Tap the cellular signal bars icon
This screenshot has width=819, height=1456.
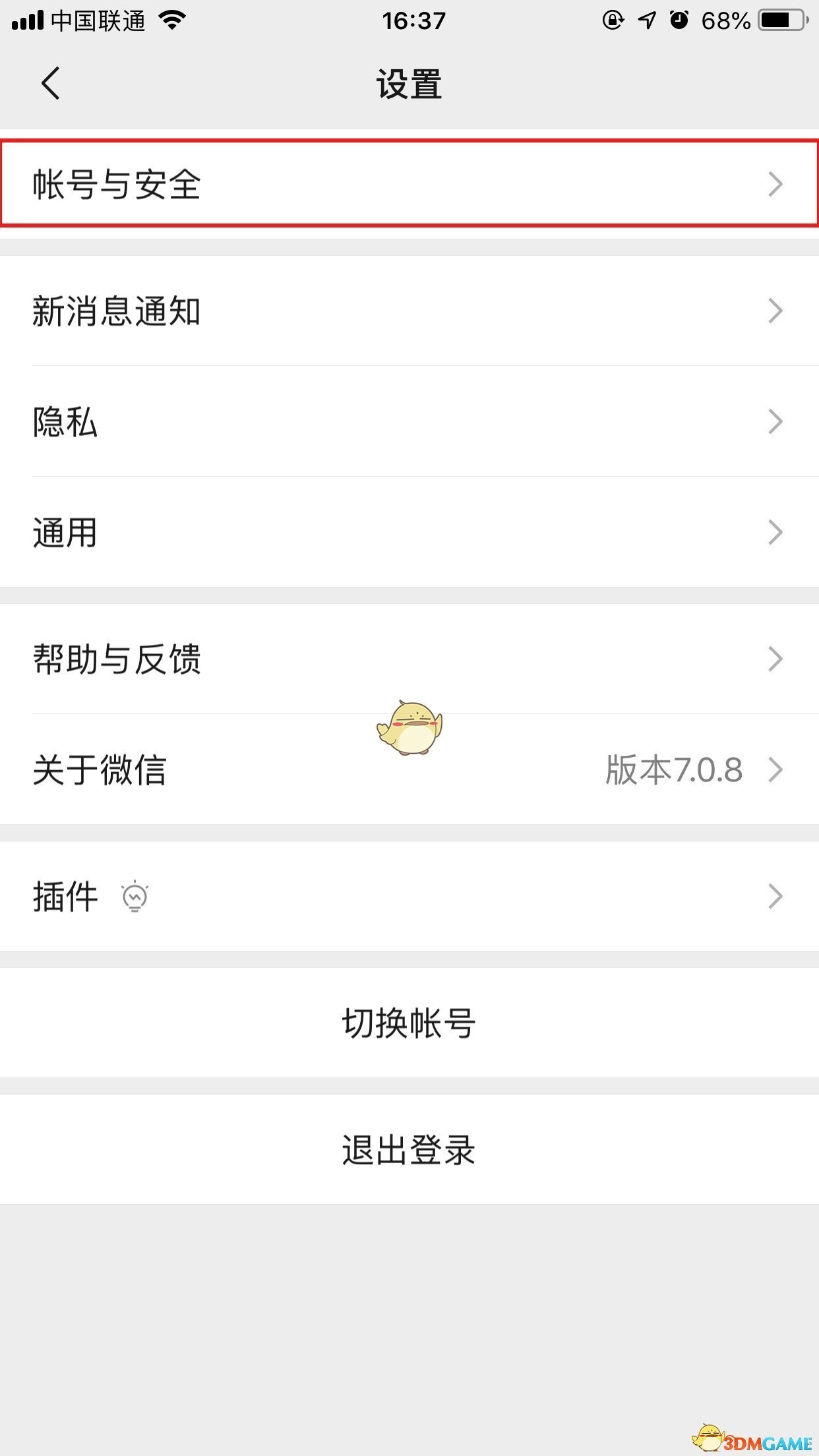point(28,20)
